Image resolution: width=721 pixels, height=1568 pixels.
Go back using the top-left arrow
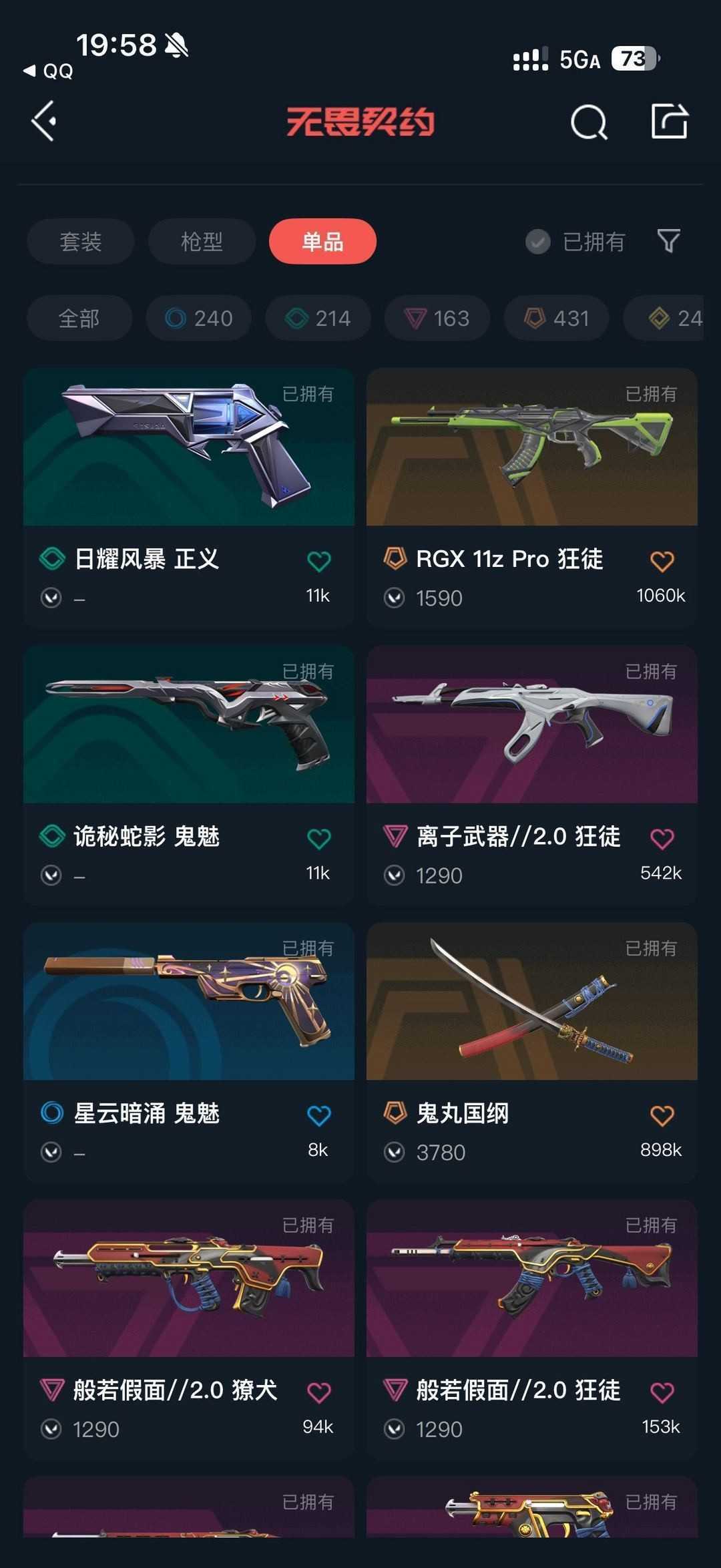click(44, 122)
